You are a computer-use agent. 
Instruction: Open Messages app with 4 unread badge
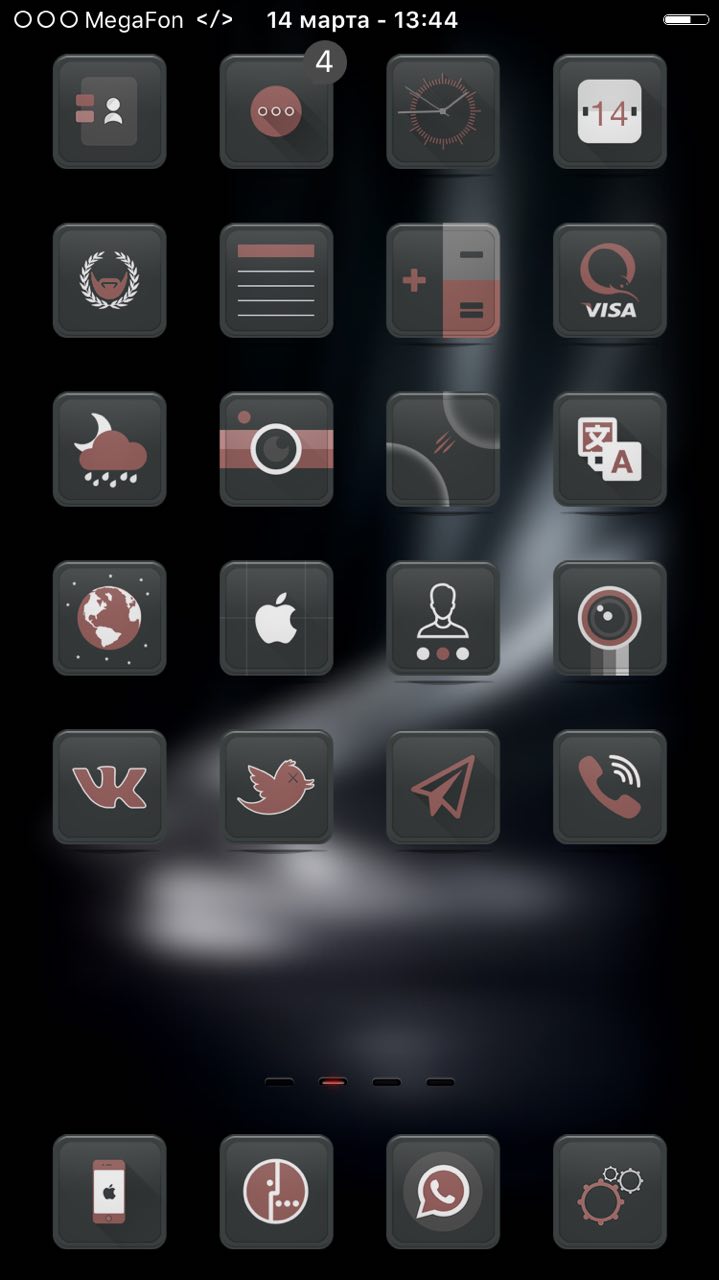[x=276, y=112]
